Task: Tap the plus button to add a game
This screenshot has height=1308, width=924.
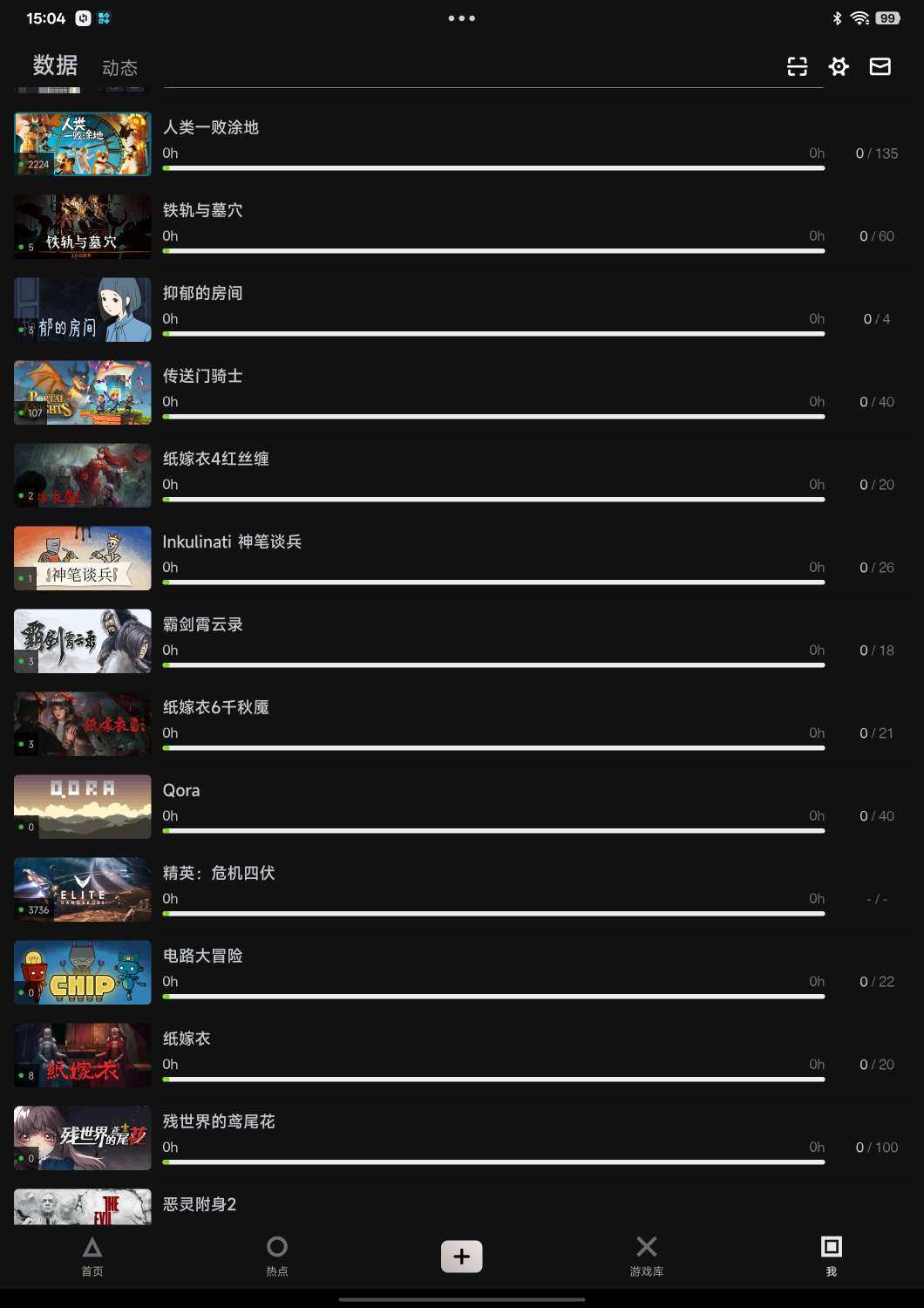Action: click(461, 1256)
